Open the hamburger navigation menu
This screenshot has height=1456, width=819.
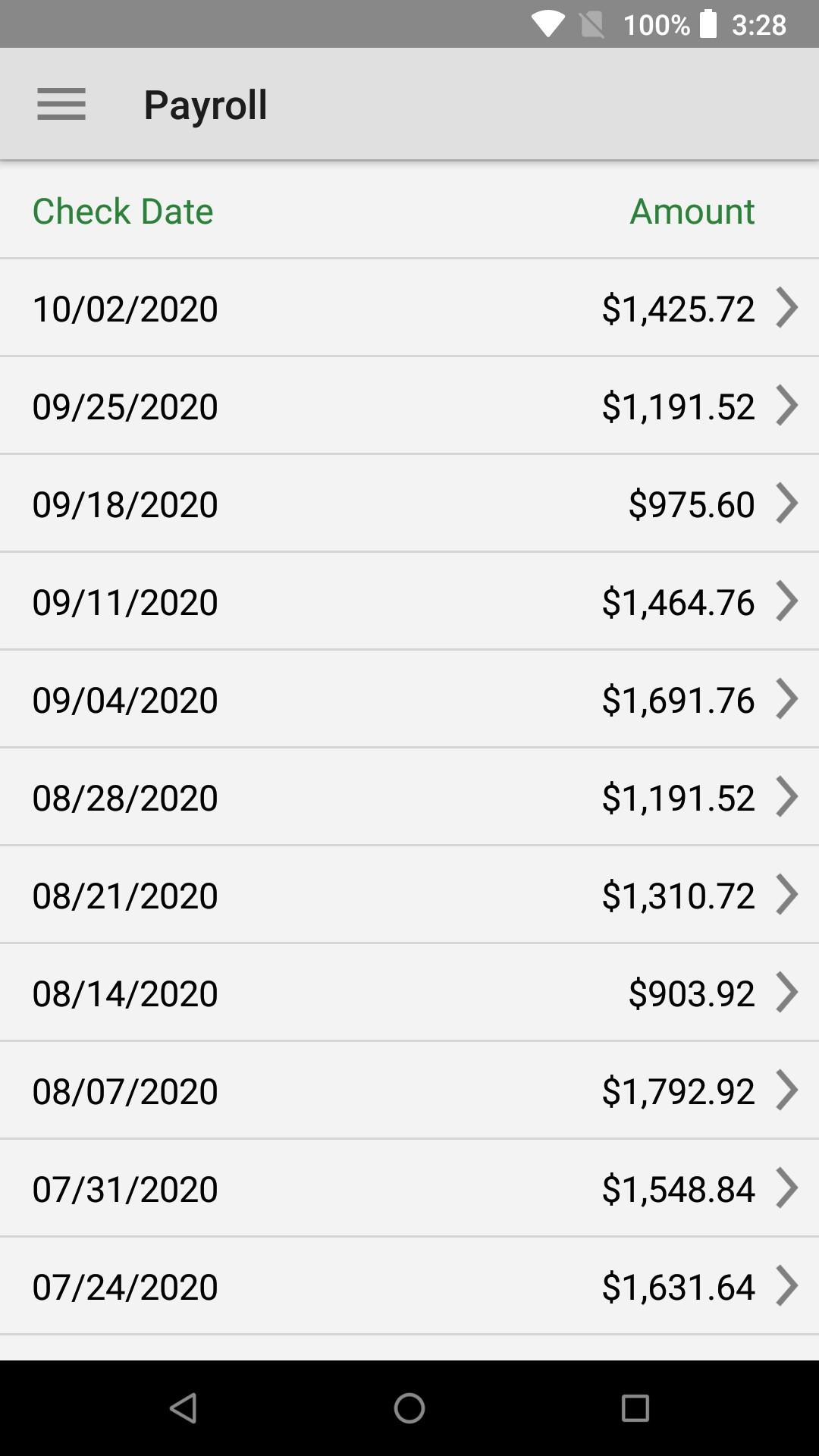pyautogui.click(x=61, y=104)
